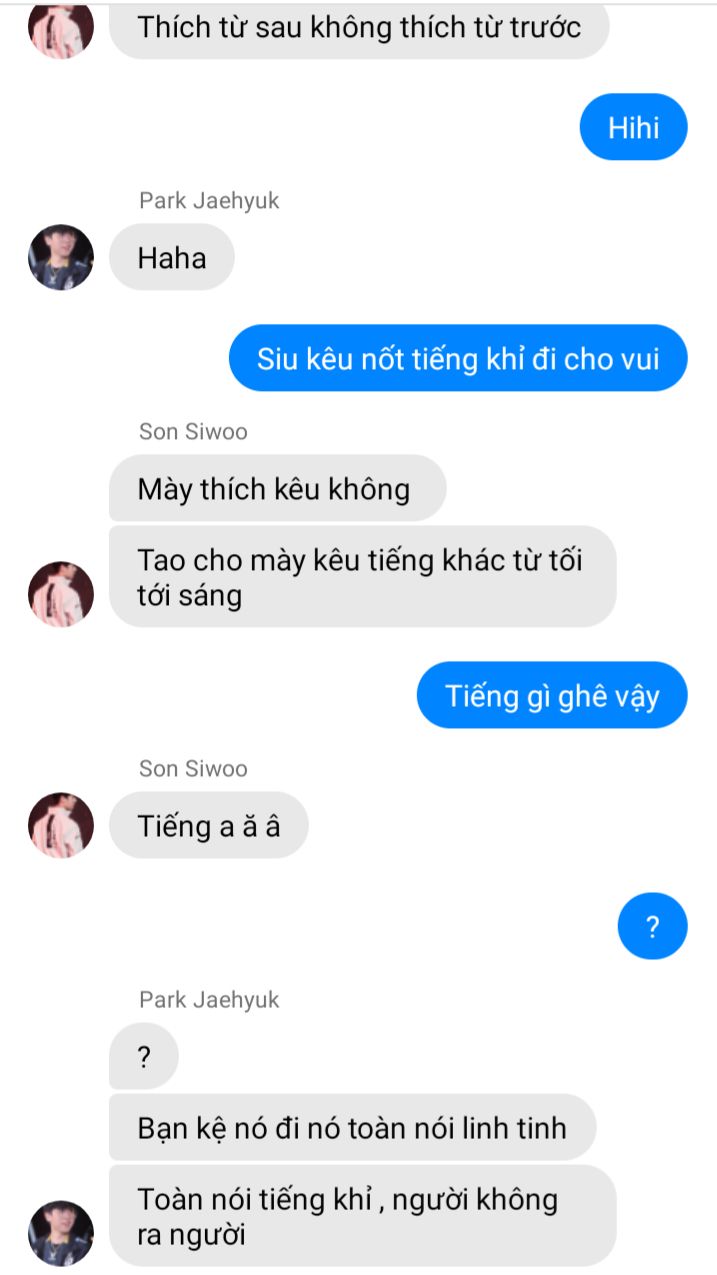View profile from avatar beside 'Tao cho mày kêu'
Viewport: 717px width, 1275px height.
(x=61, y=594)
